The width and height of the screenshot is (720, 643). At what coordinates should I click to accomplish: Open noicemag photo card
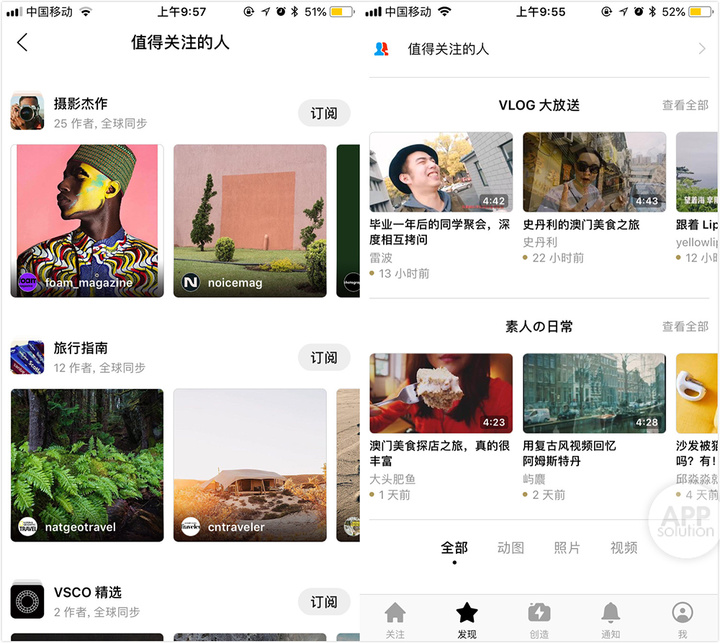click(250, 220)
